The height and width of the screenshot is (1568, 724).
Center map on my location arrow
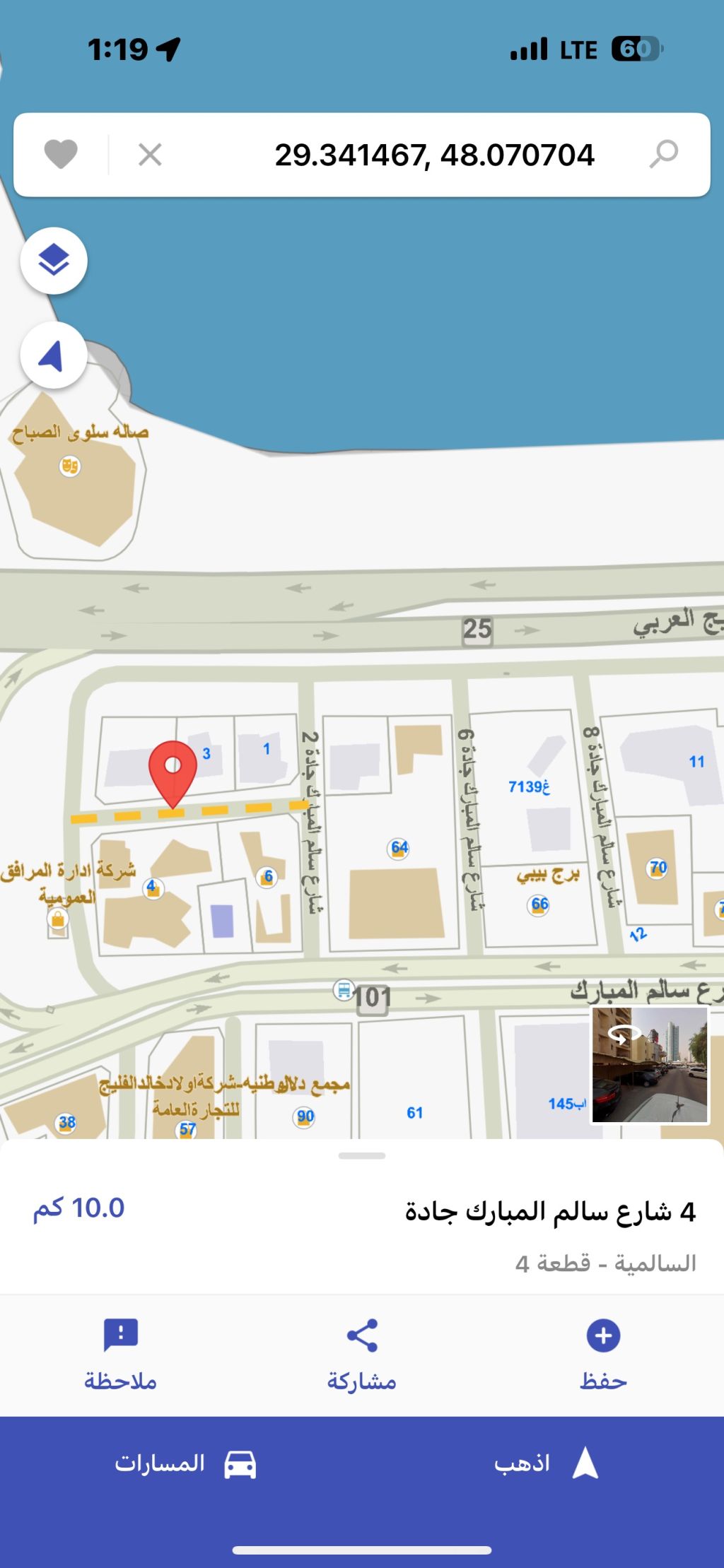[x=54, y=355]
